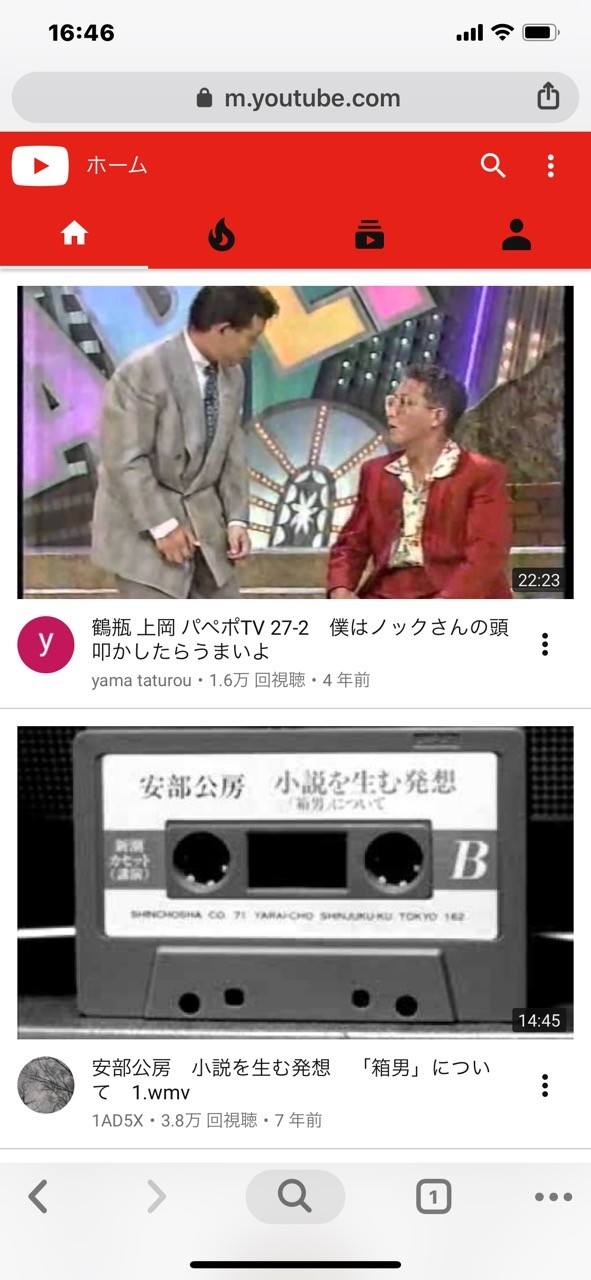This screenshot has width=591, height=1280.
Task: Select the Home tab
Action: coord(74,235)
